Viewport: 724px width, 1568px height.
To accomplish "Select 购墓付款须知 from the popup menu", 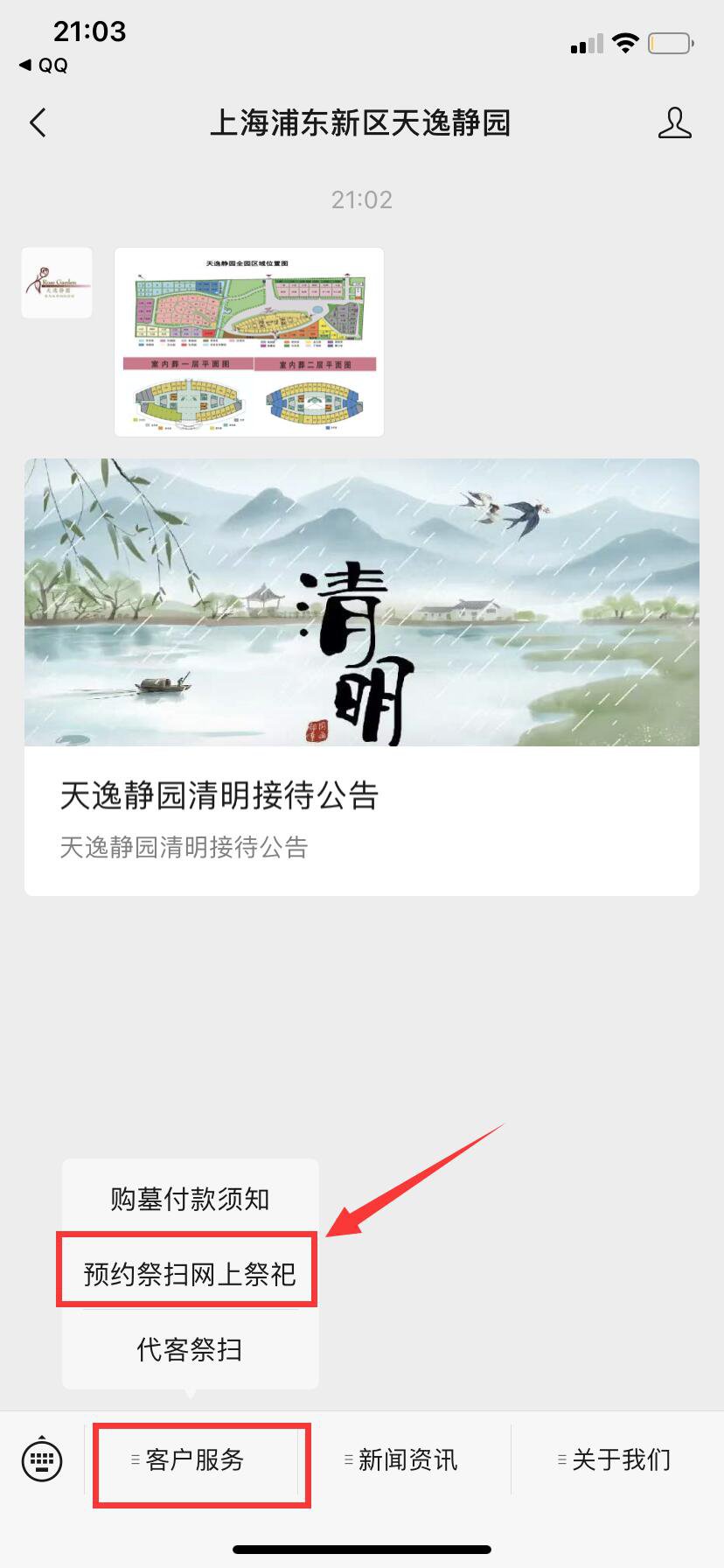I will pos(190,1199).
